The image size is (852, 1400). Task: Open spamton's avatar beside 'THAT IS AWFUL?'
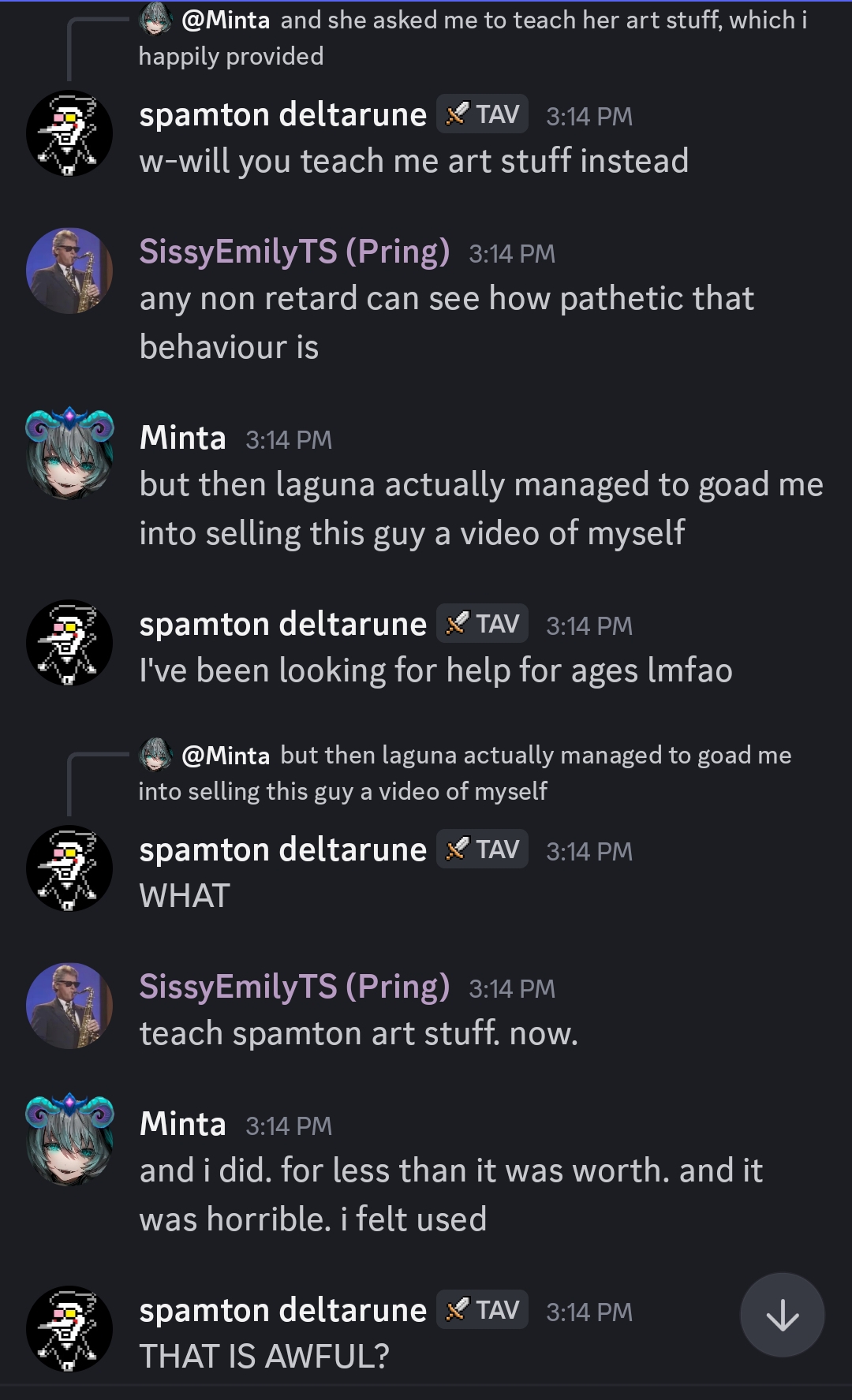69,1329
